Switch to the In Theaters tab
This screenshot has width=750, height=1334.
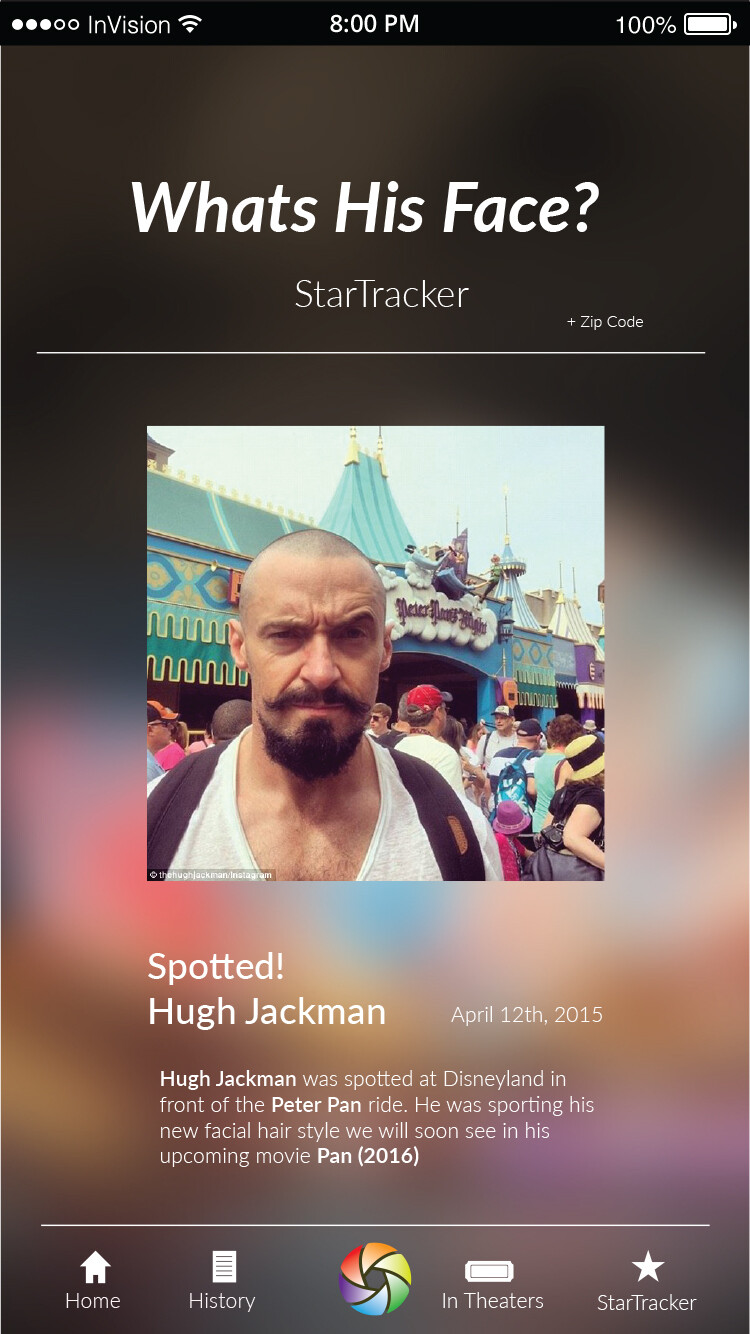click(492, 1284)
